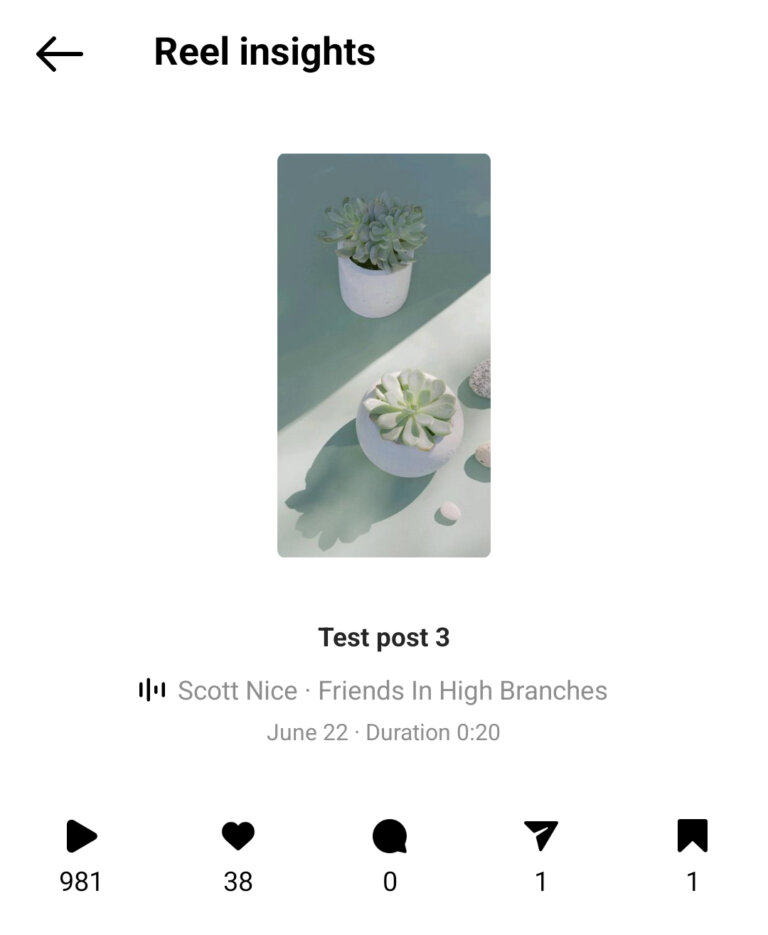Tap the comments count showing 0
This screenshot has height=935, width=768.
point(389,882)
